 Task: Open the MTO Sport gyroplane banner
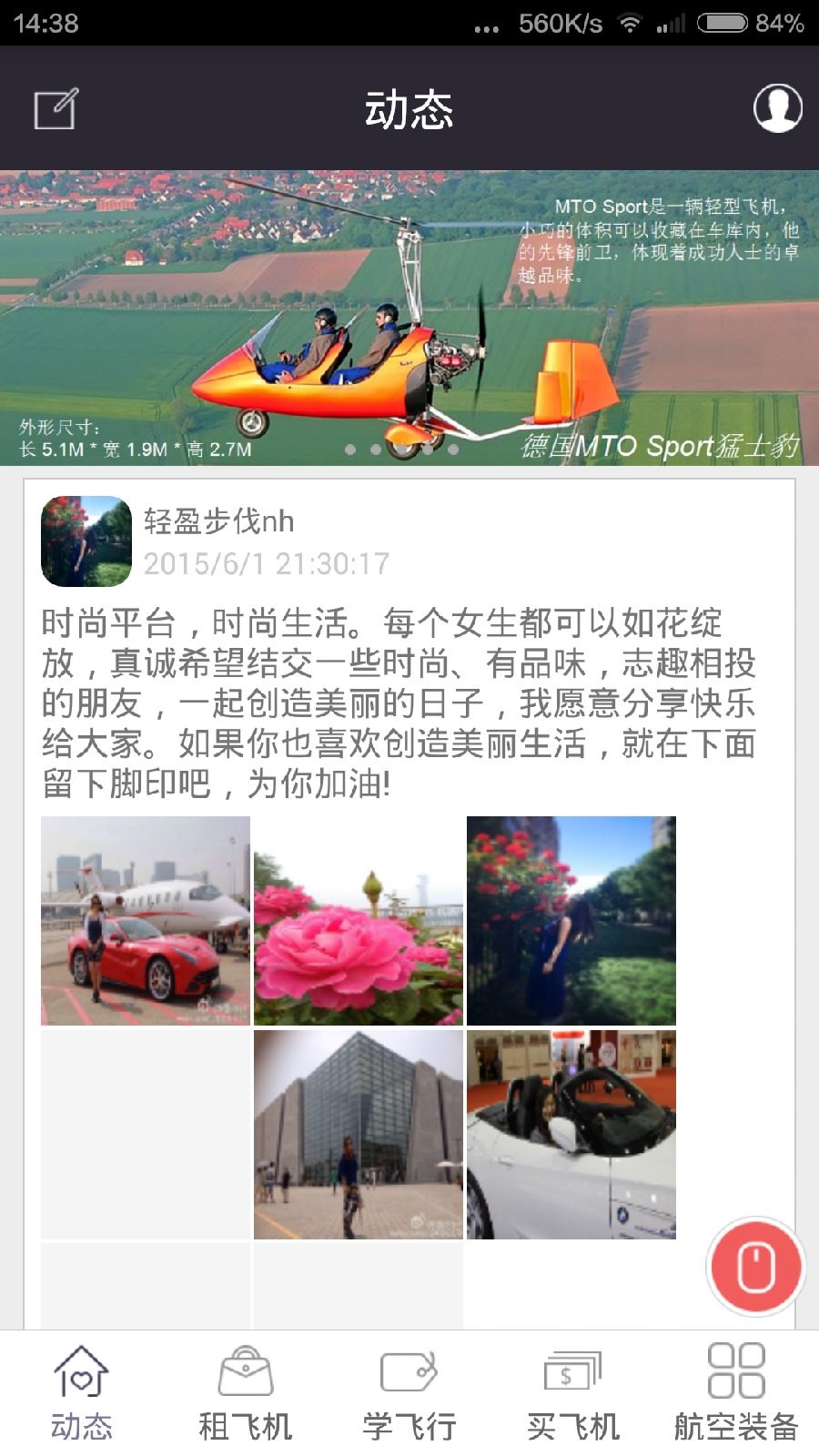pyautogui.click(x=409, y=318)
